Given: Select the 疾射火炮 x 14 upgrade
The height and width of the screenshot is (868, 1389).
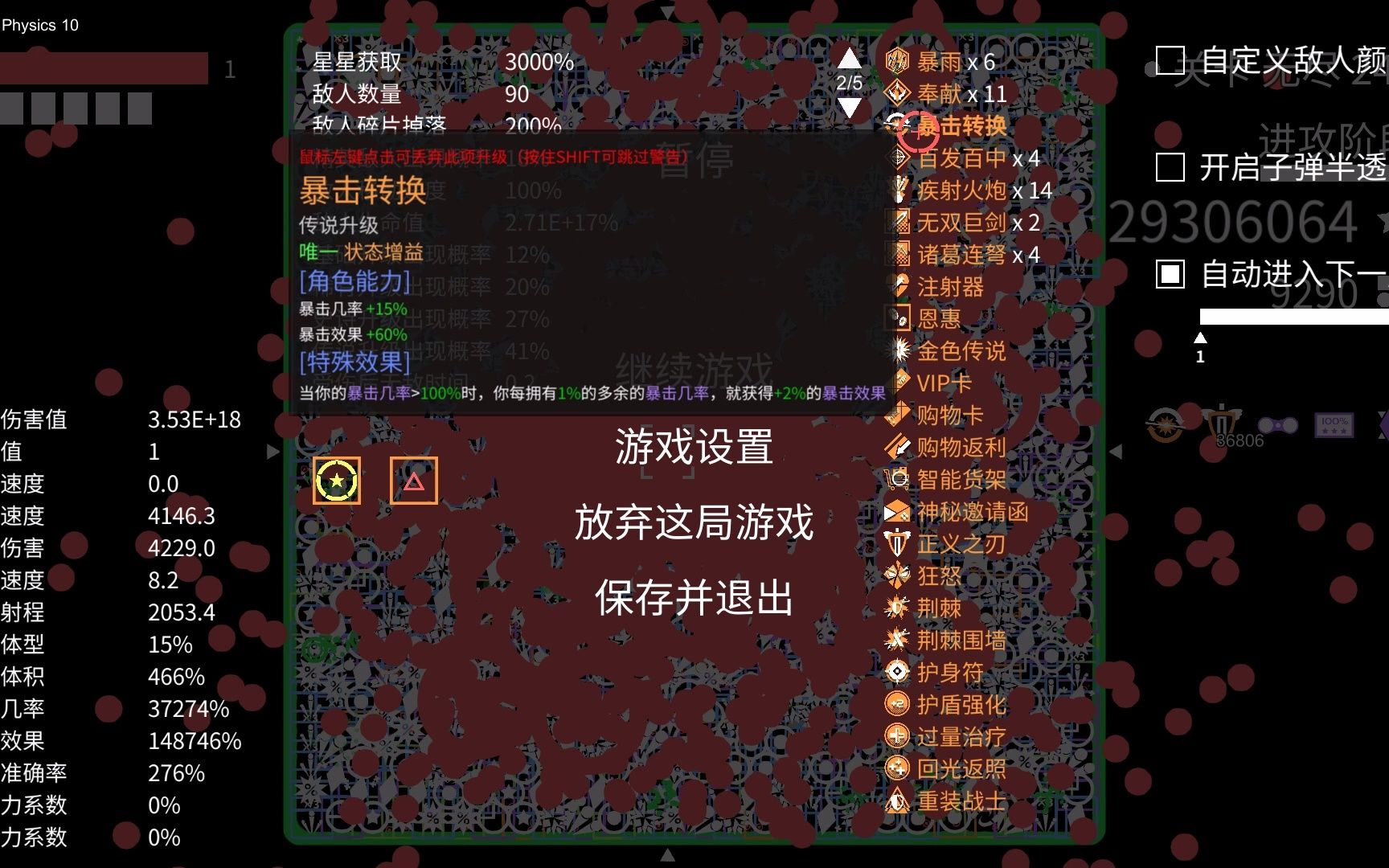Looking at the screenshot, I should click(982, 190).
